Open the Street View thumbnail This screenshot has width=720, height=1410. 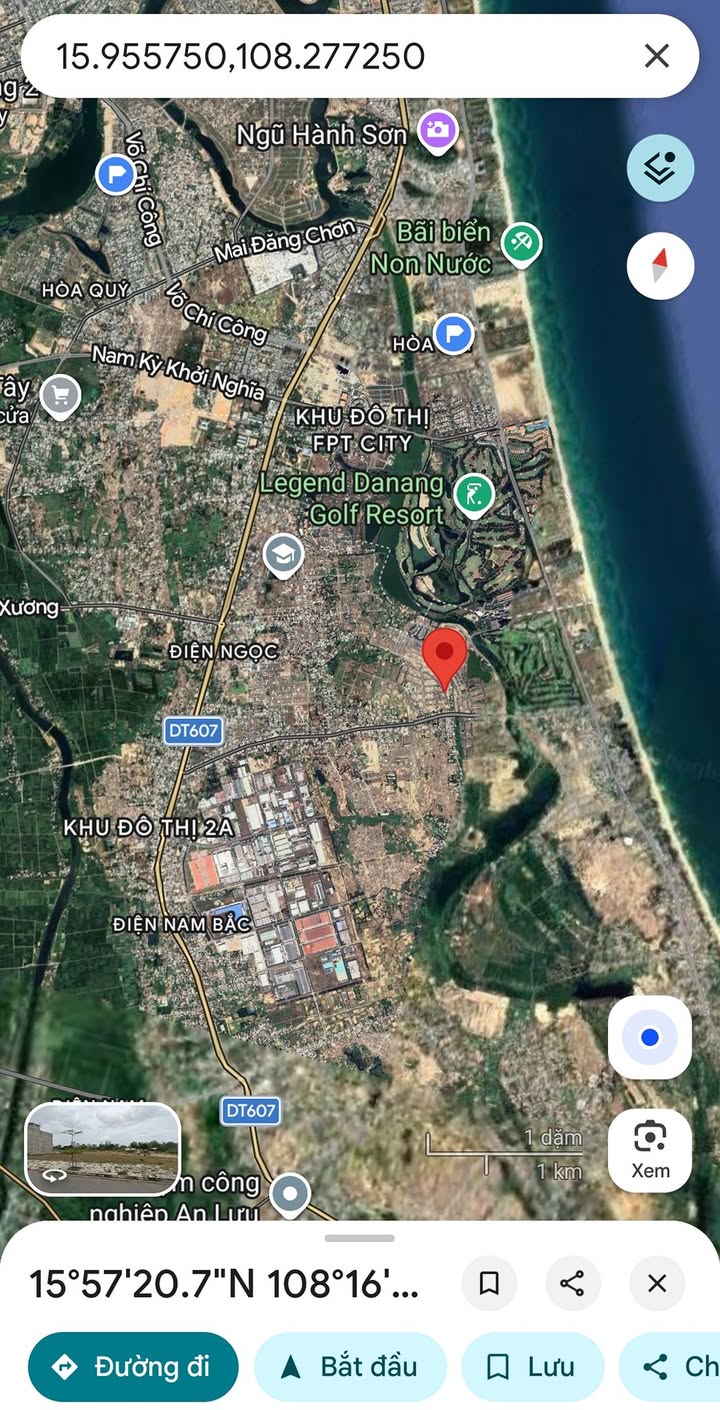102,1149
